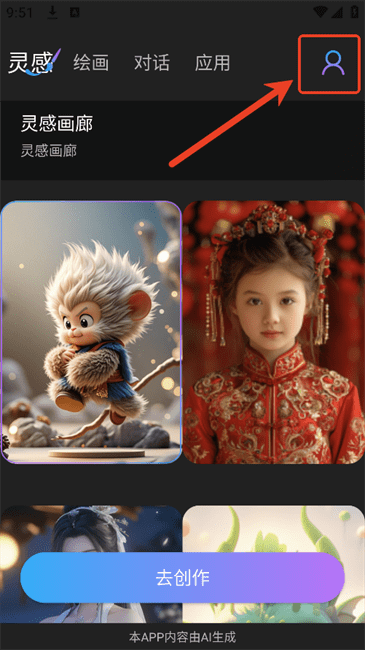Switch to the 对话 tab

(152, 63)
